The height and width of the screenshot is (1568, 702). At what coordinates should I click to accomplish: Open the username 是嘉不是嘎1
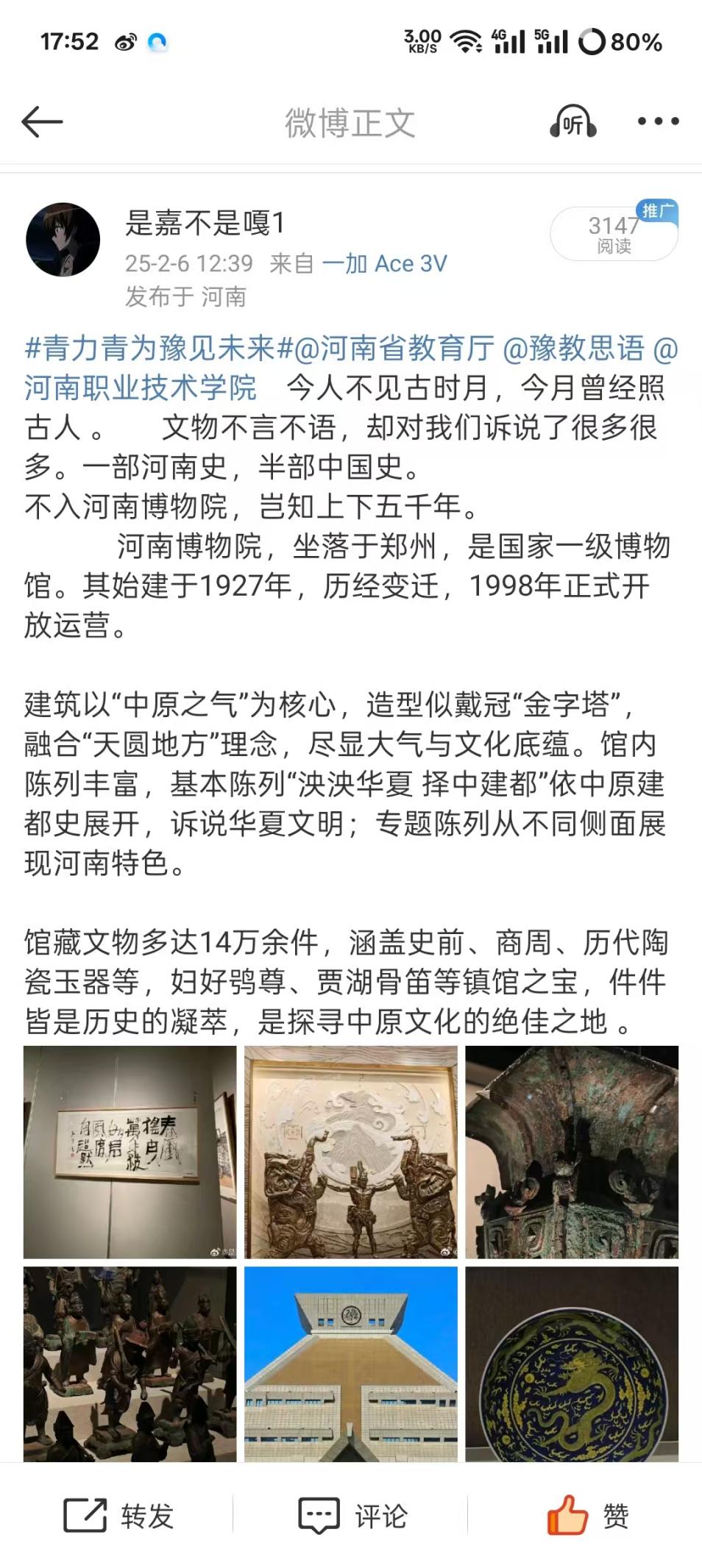point(205,223)
